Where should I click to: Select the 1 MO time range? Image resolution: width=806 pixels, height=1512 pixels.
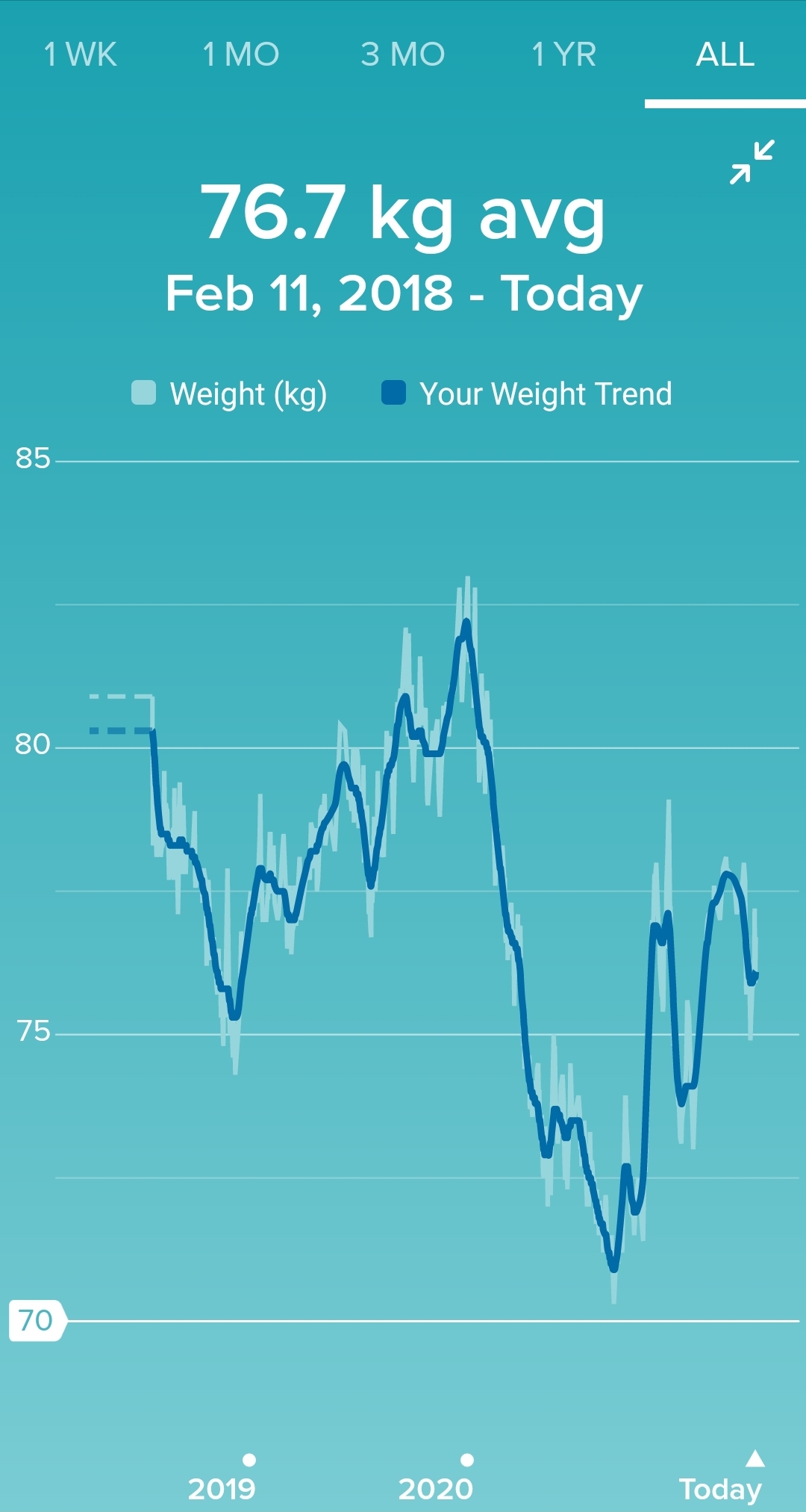tap(241, 55)
